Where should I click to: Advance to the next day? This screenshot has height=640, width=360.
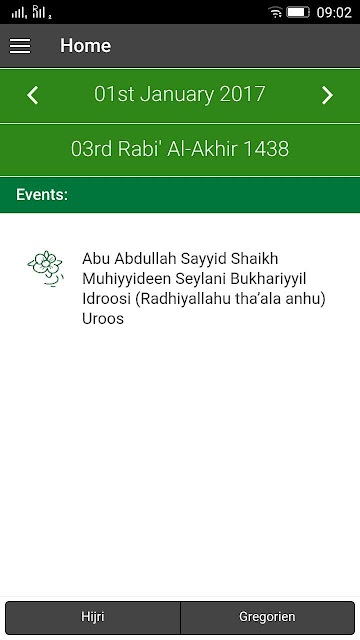327,95
